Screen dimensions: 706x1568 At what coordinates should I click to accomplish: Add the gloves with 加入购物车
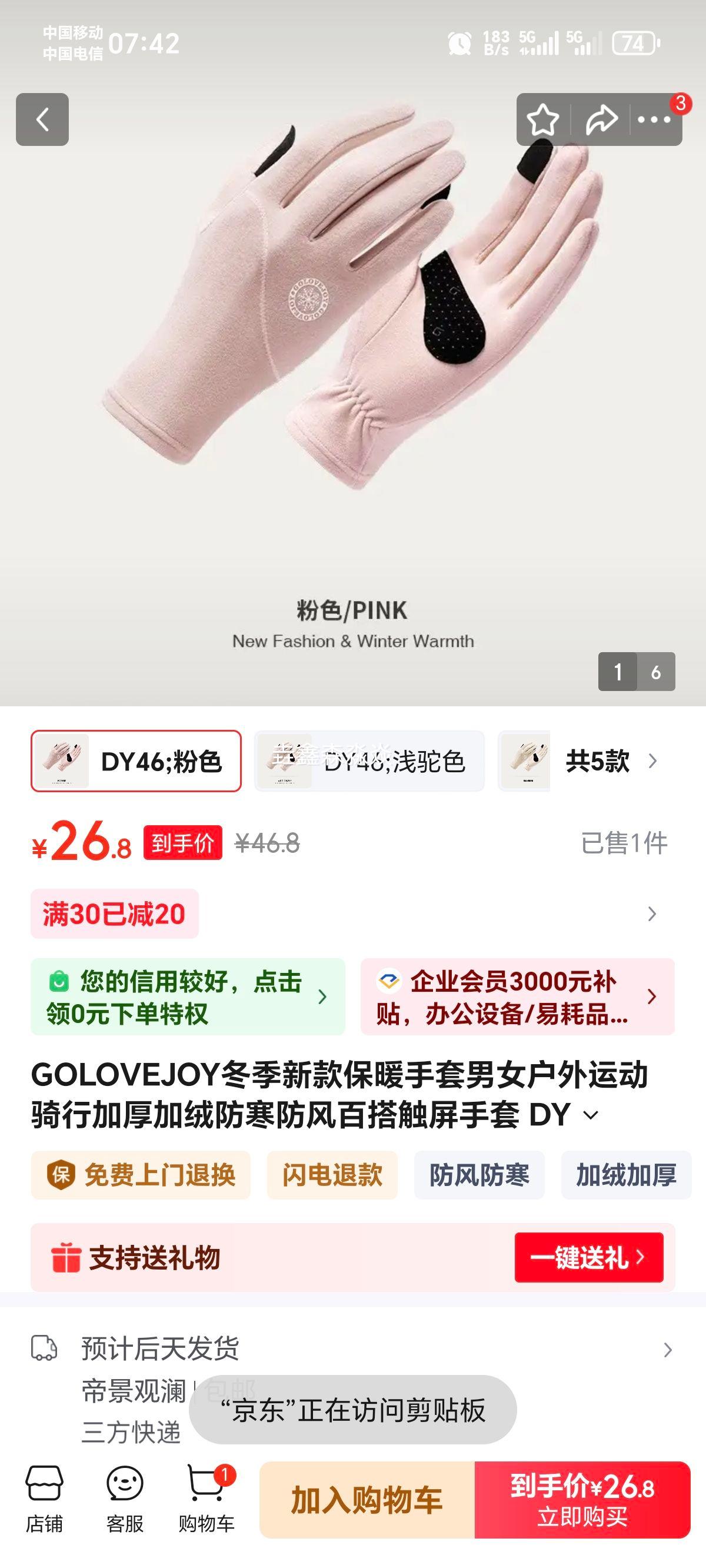[367, 1500]
